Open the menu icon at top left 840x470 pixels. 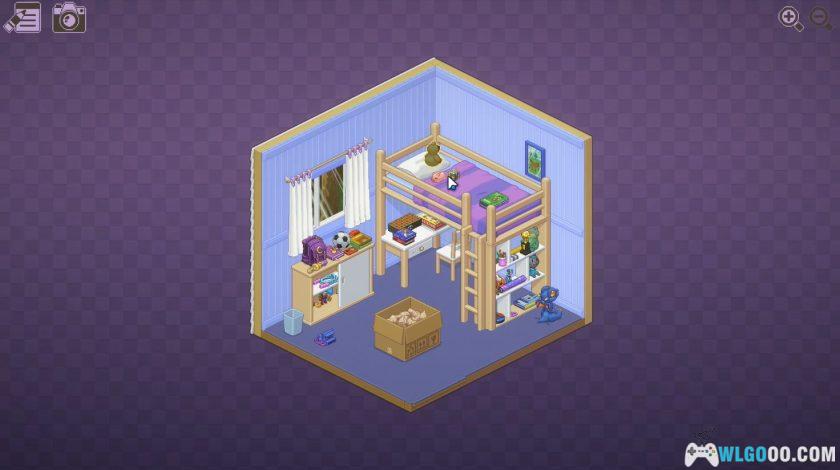click(x=22, y=17)
